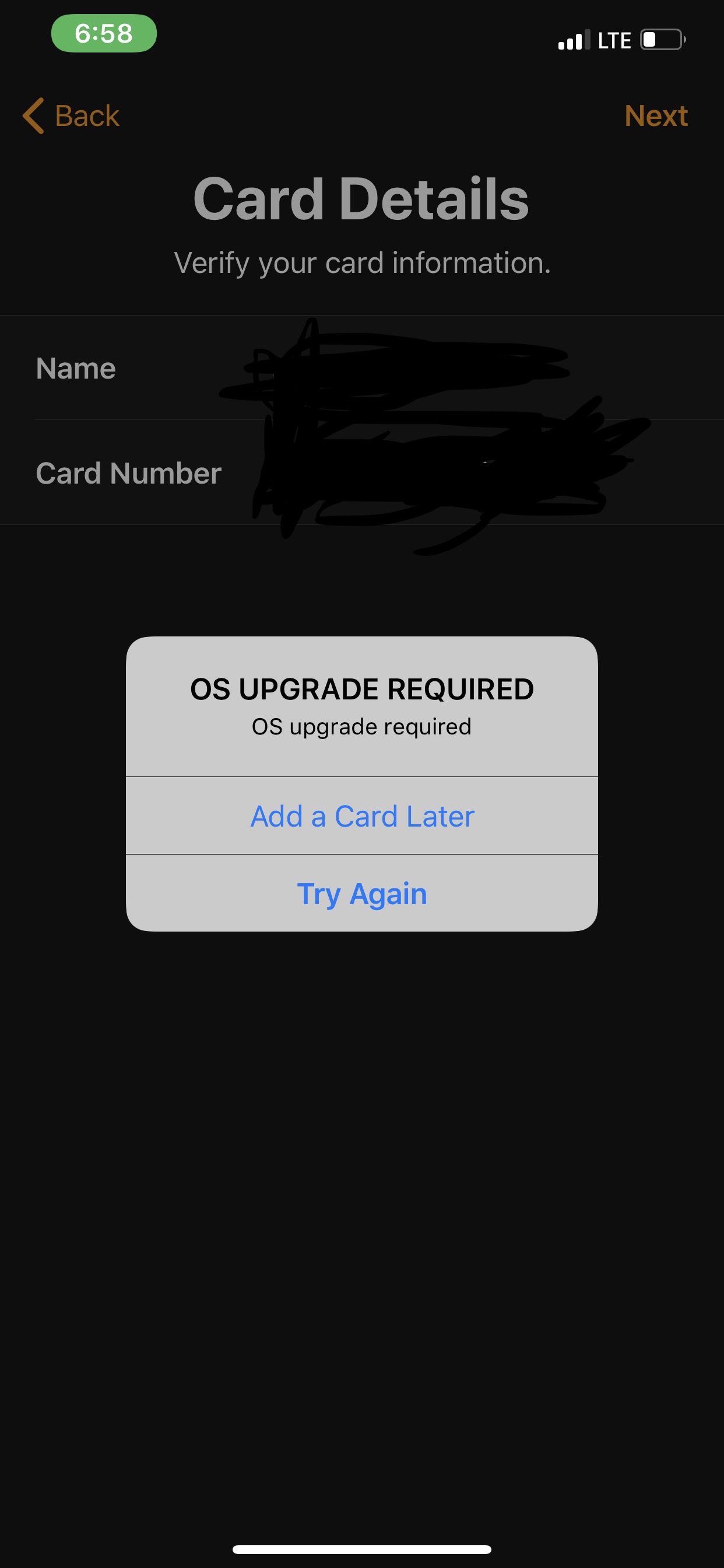Edit the Card Number field
The image size is (724, 1568).
(x=362, y=473)
